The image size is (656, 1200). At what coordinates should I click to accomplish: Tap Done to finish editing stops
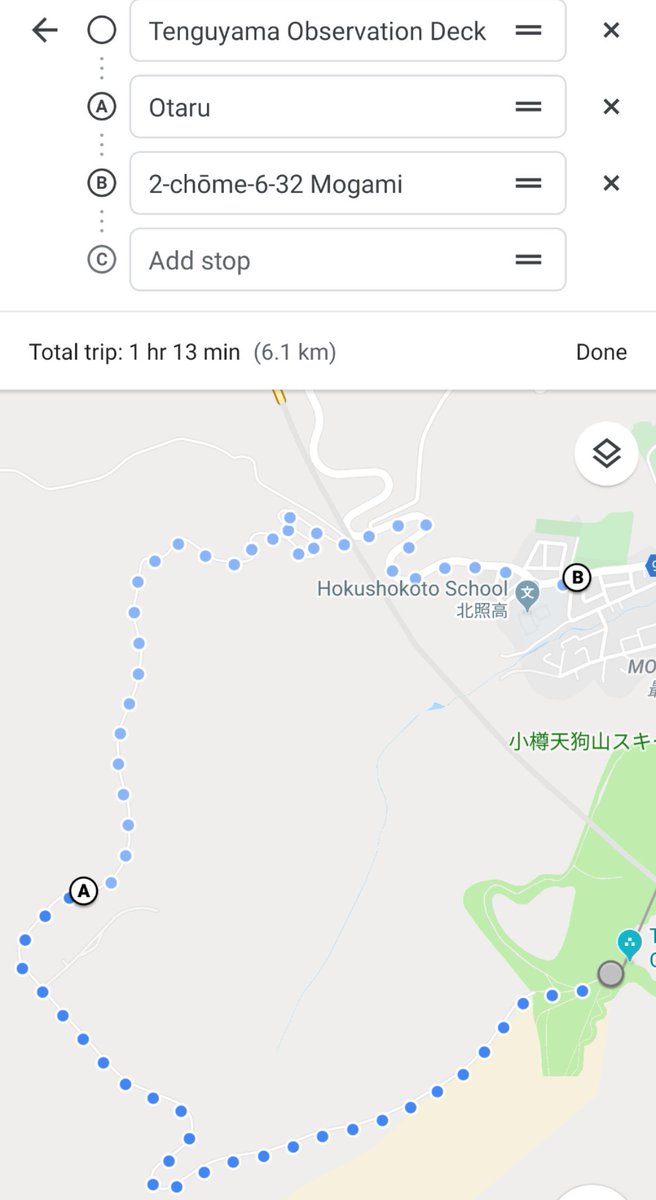[601, 352]
